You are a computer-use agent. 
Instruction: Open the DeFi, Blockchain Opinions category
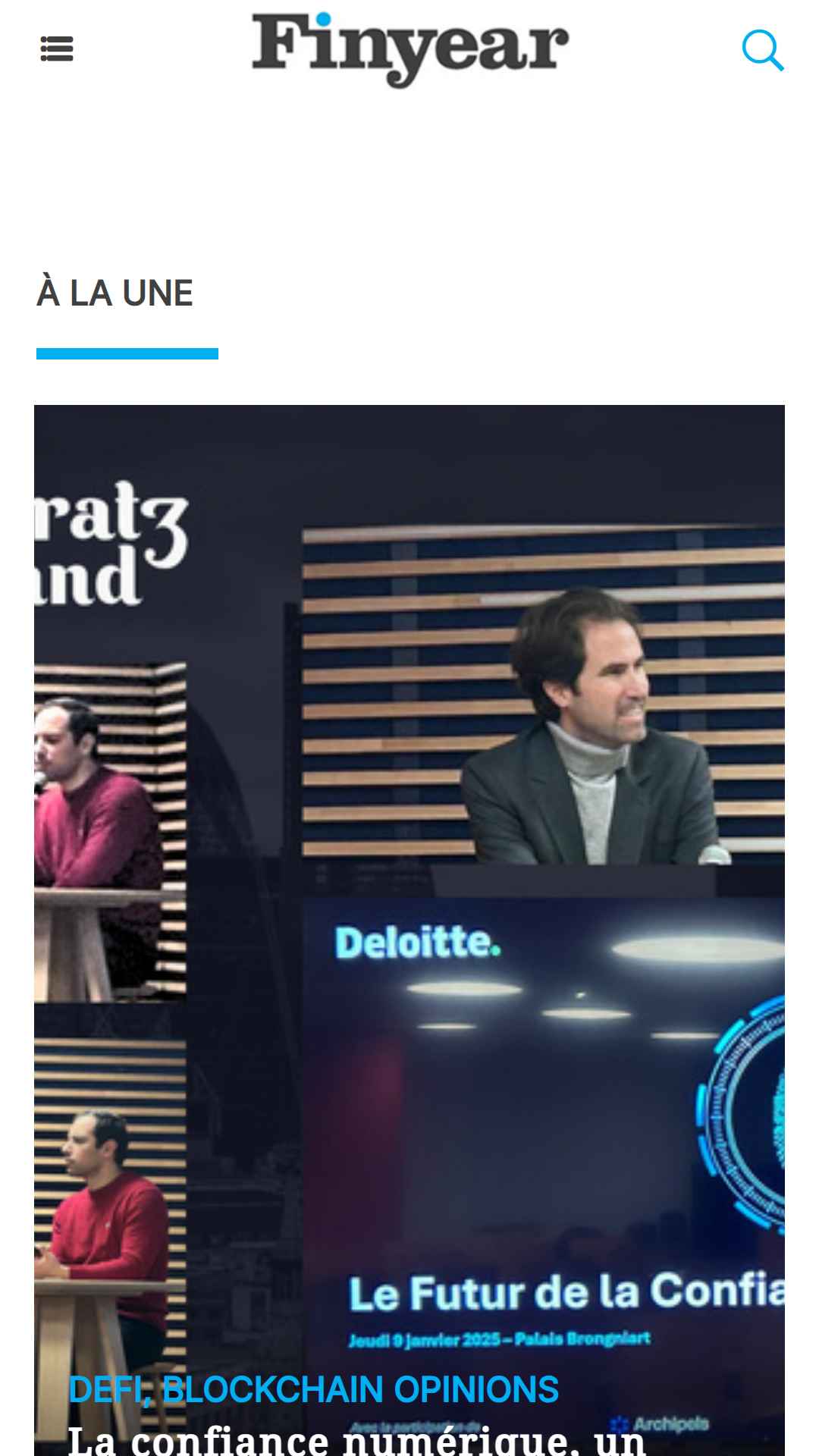coord(313,1390)
